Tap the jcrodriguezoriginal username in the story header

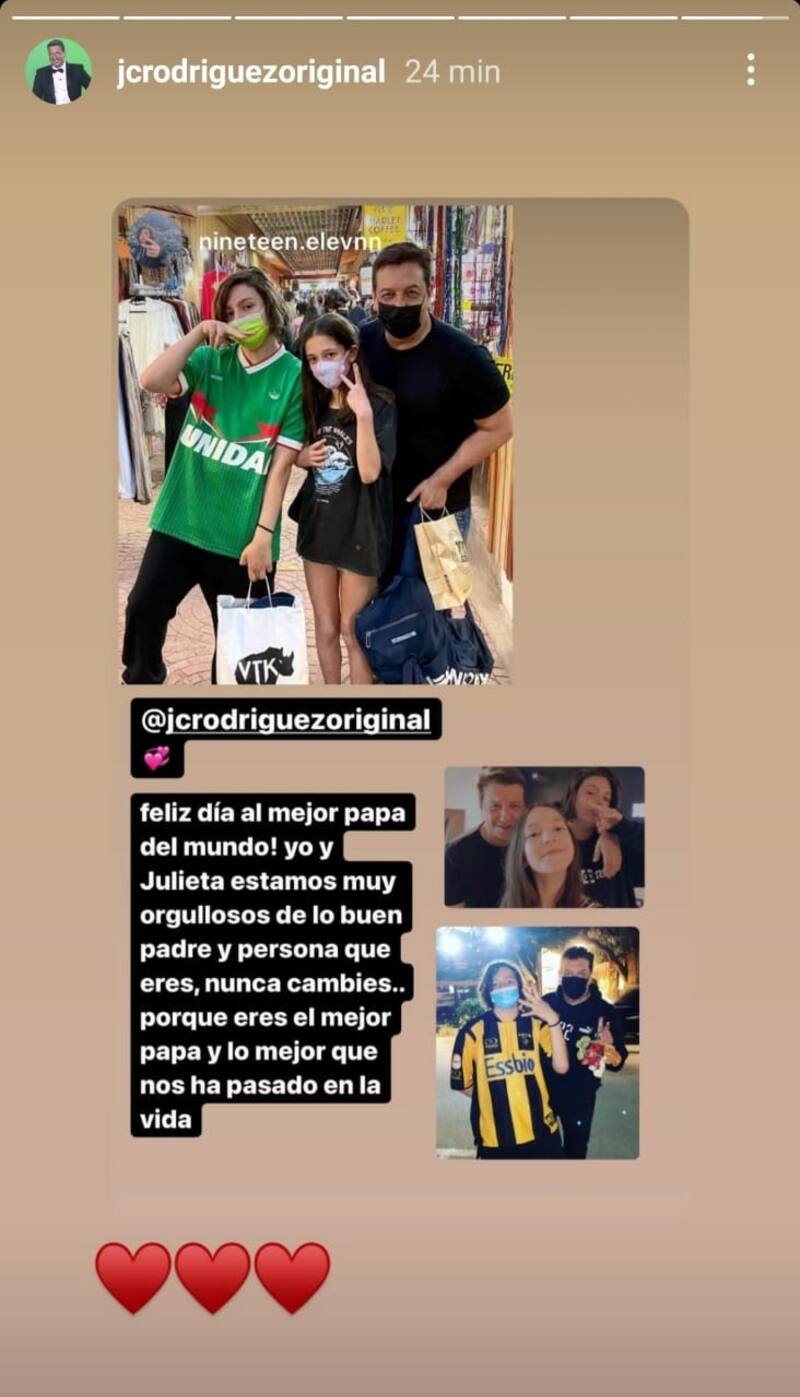(x=250, y=72)
